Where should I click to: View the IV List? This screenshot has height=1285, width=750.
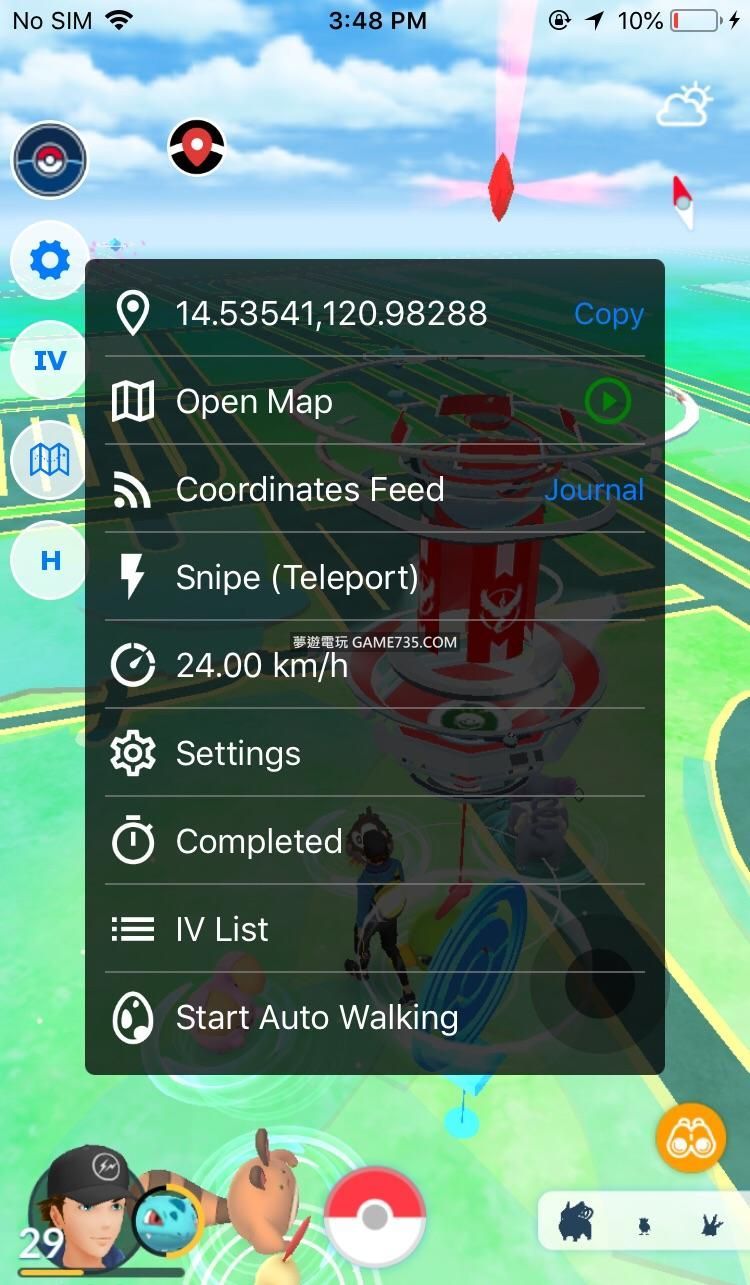coord(222,929)
